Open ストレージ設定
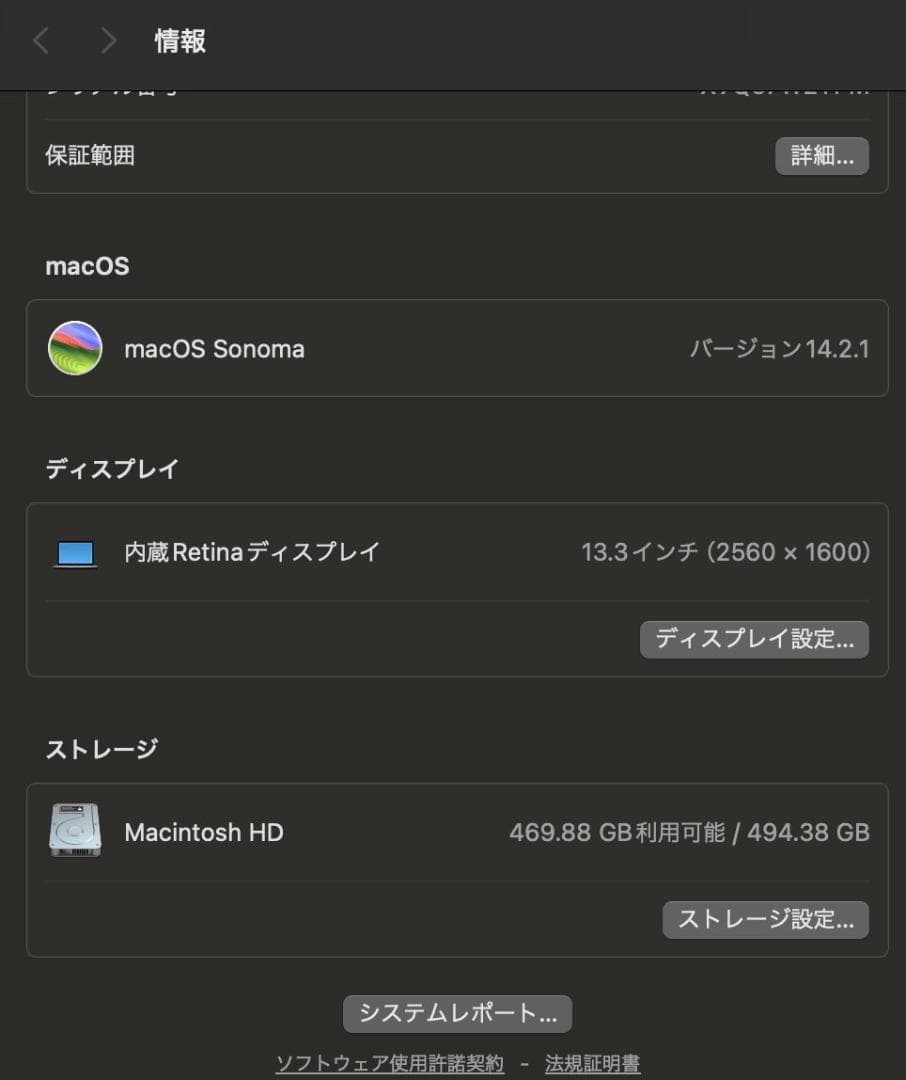 [765, 919]
